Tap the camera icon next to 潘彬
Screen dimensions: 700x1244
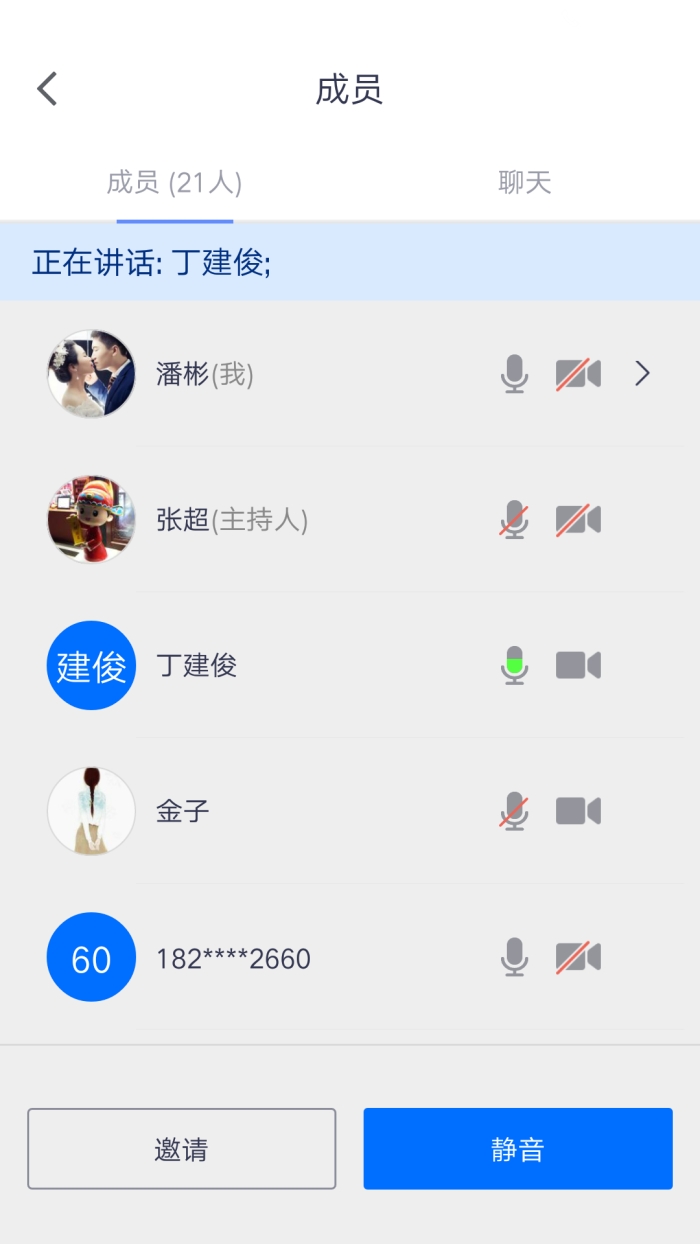tap(578, 374)
